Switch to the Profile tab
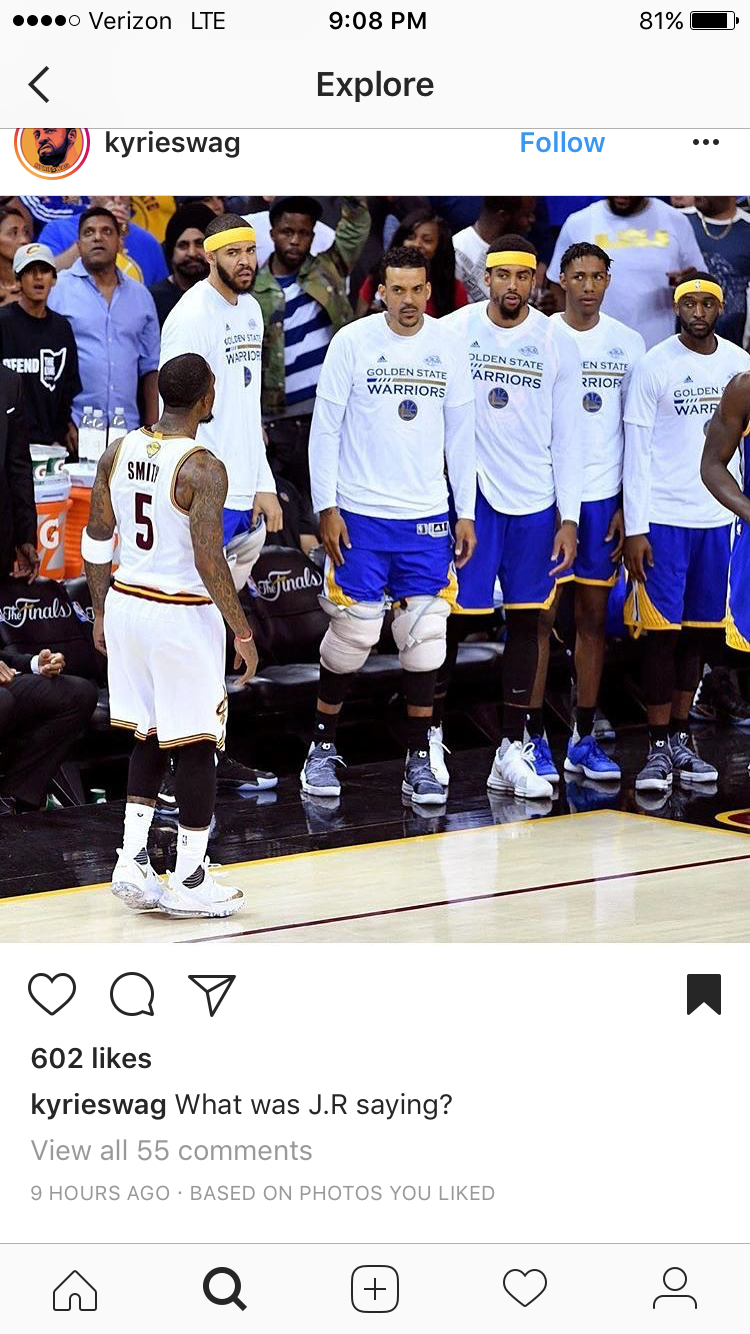This screenshot has width=750, height=1334. 675,1289
